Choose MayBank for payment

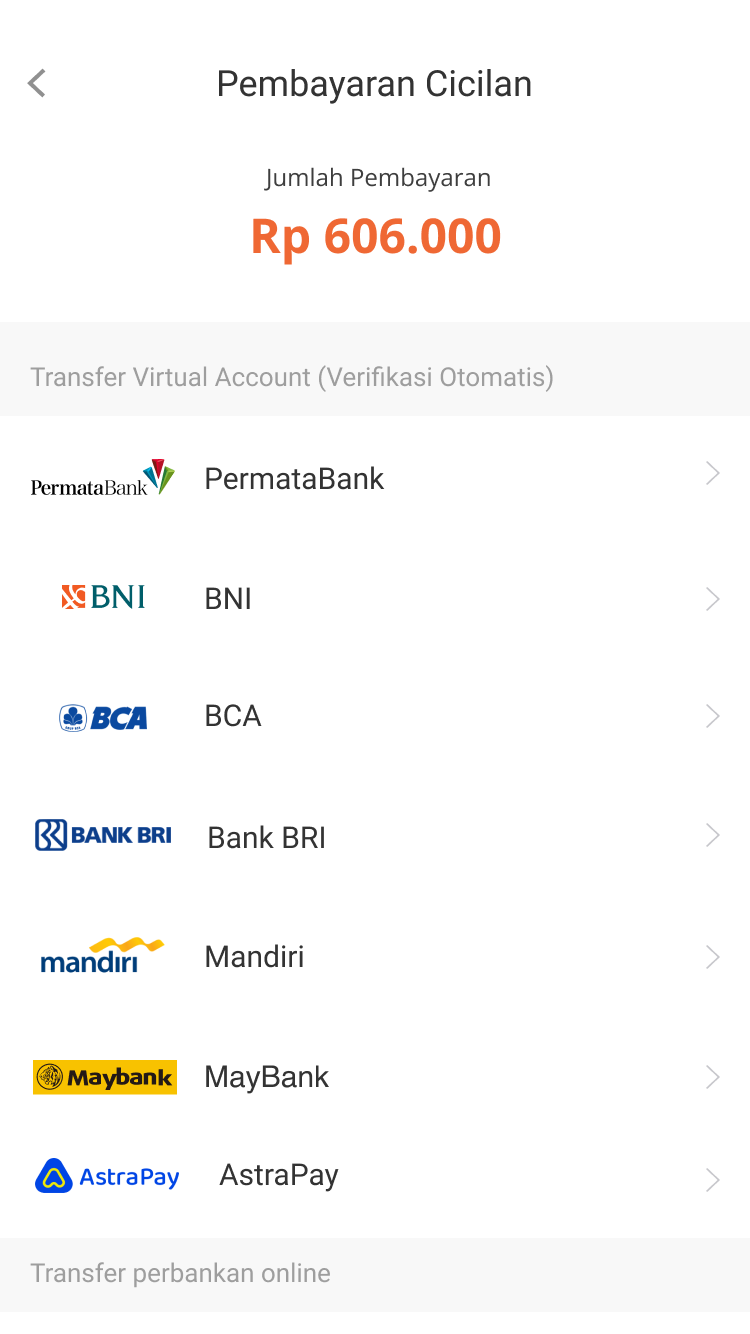(x=375, y=1077)
